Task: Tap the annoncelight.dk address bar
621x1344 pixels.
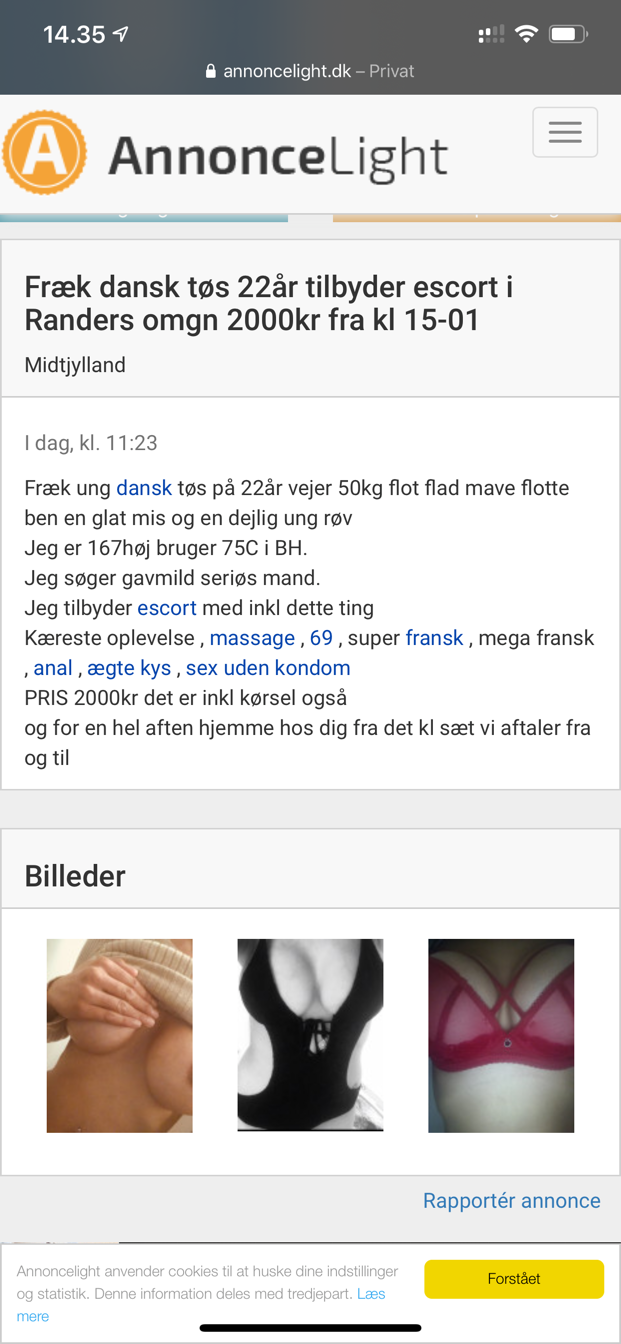Action: (x=310, y=71)
